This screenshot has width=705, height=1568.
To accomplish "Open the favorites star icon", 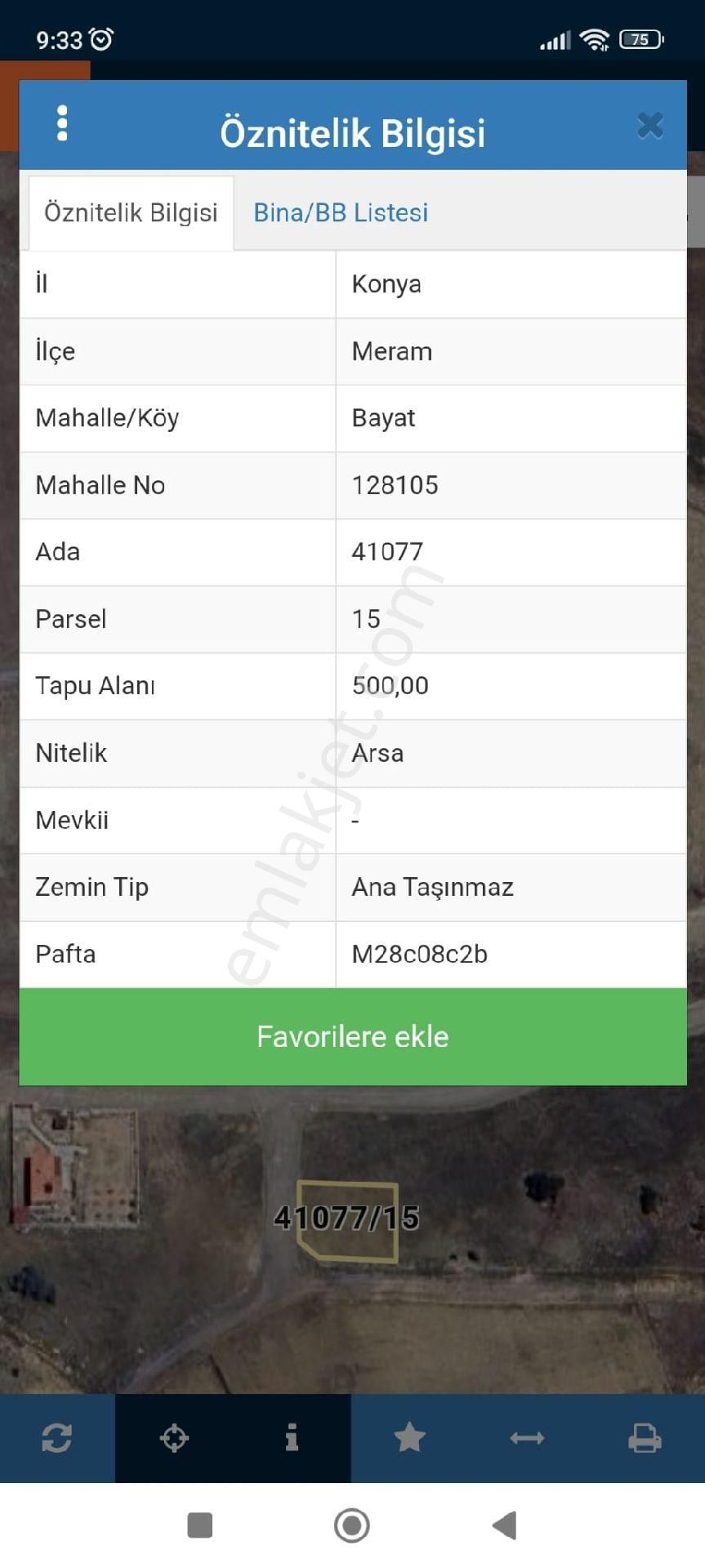I will (x=409, y=1438).
